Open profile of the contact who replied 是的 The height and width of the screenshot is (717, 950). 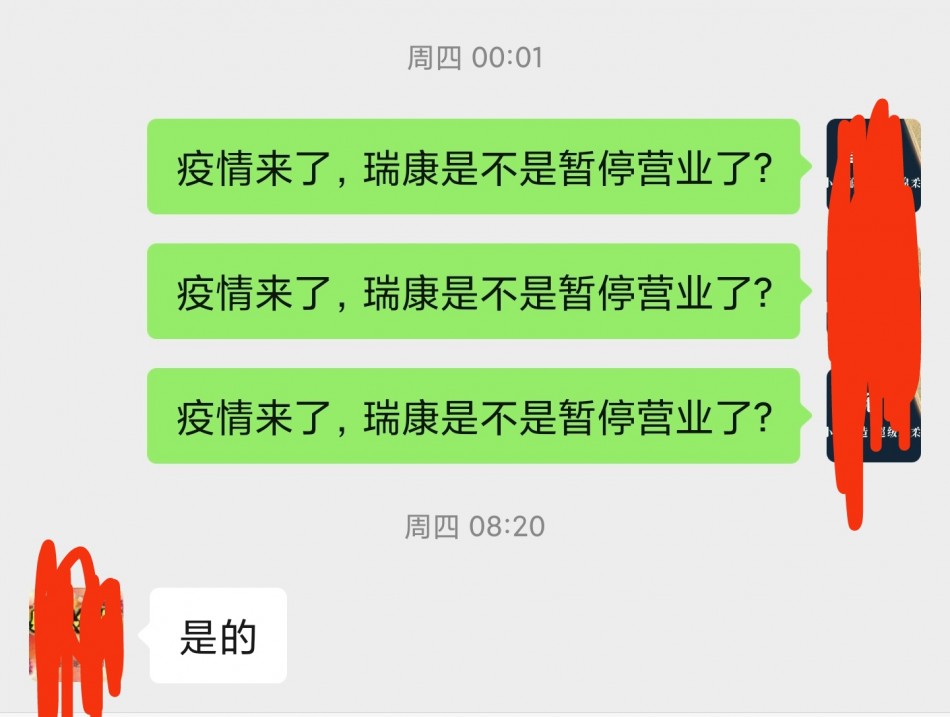75,634
